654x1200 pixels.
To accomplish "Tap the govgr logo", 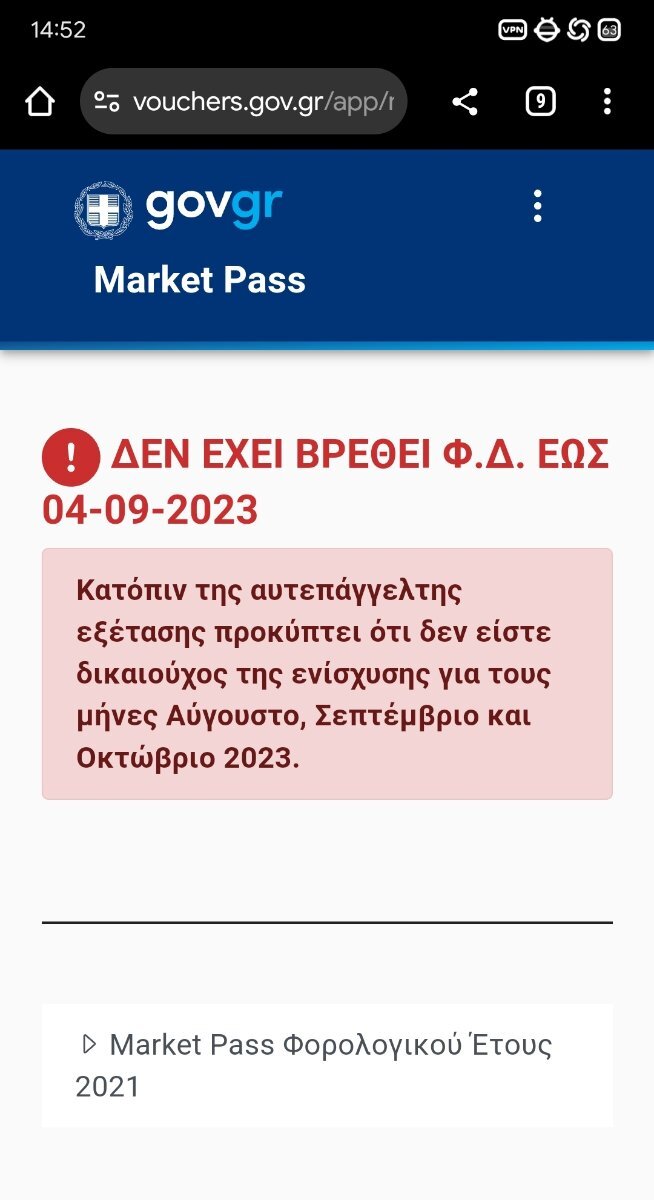I will tap(178, 208).
